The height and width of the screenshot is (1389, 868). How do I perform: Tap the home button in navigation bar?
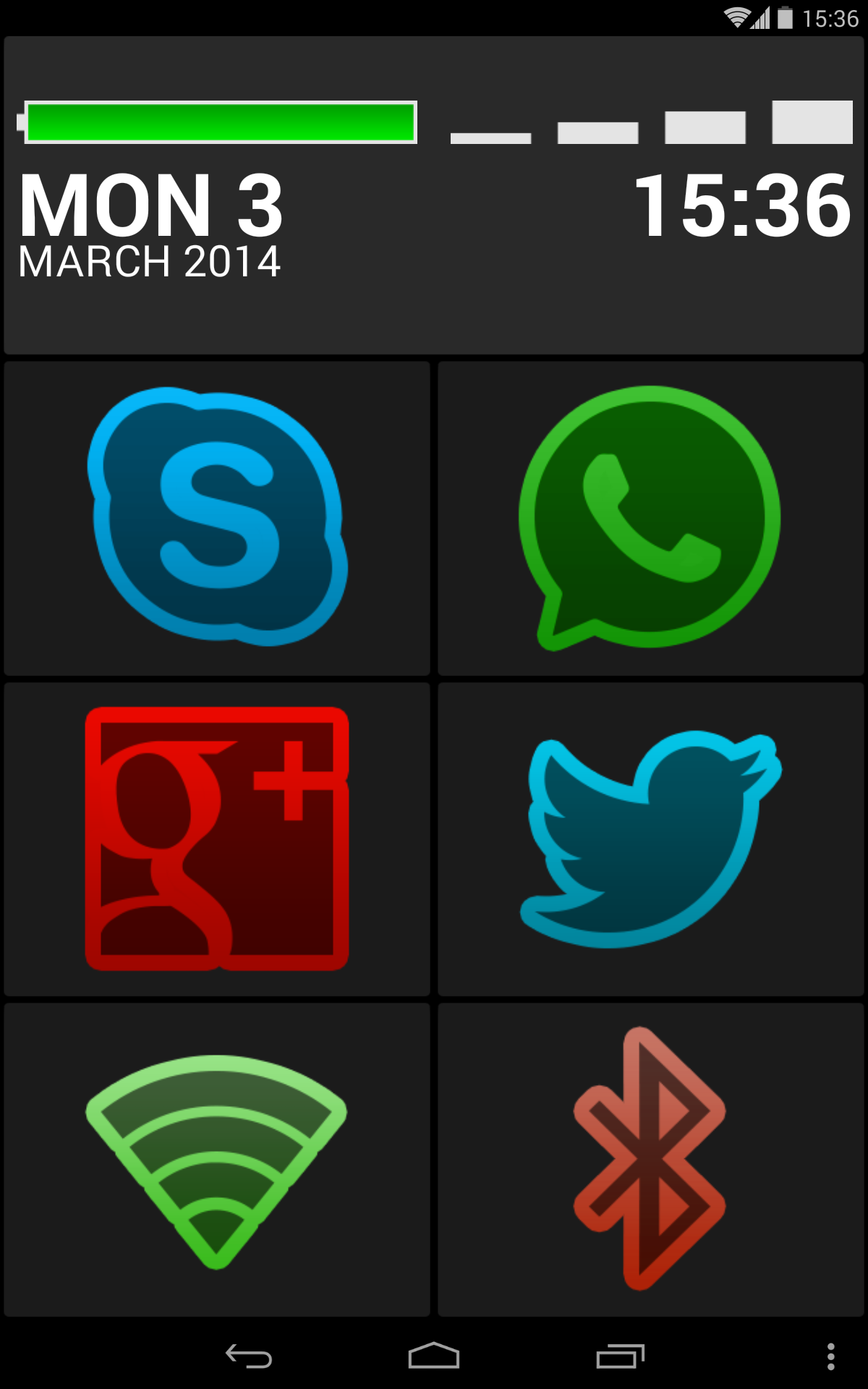434,1356
